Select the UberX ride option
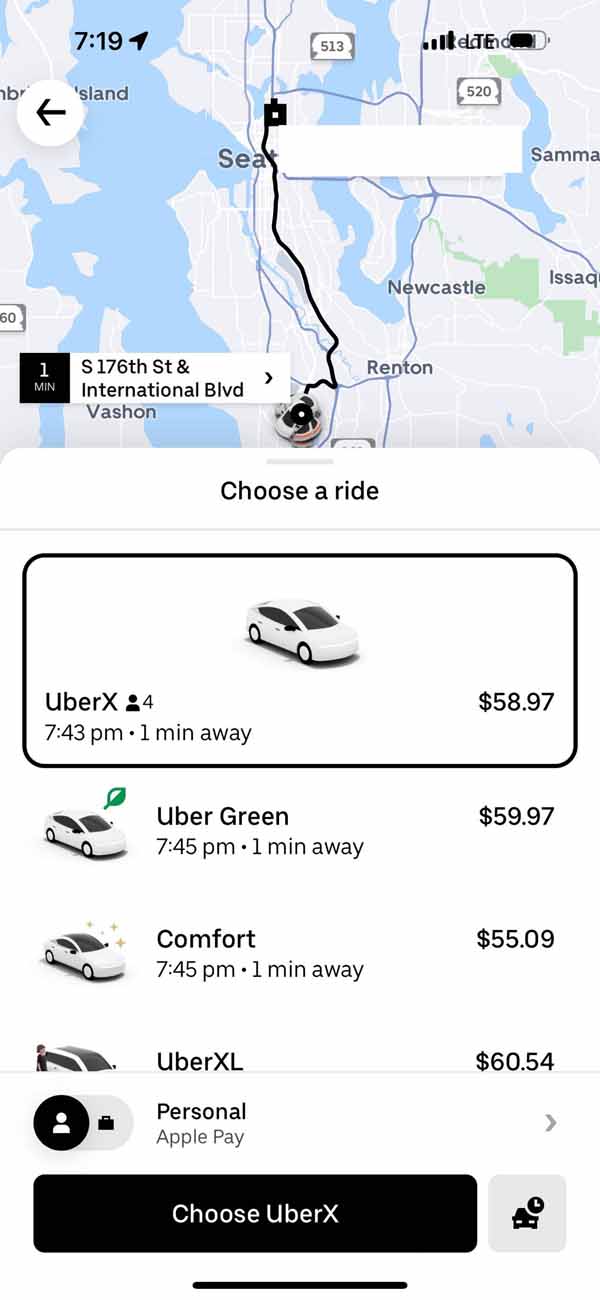The height and width of the screenshot is (1300, 600). (x=300, y=660)
